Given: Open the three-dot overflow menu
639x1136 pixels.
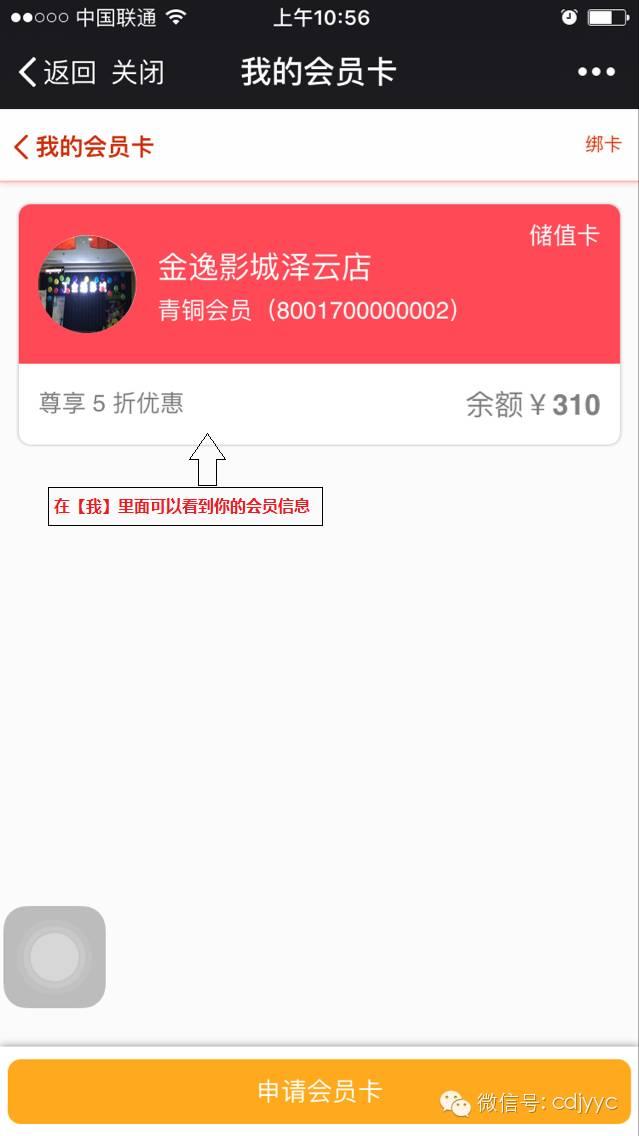Looking at the screenshot, I should coord(596,72).
